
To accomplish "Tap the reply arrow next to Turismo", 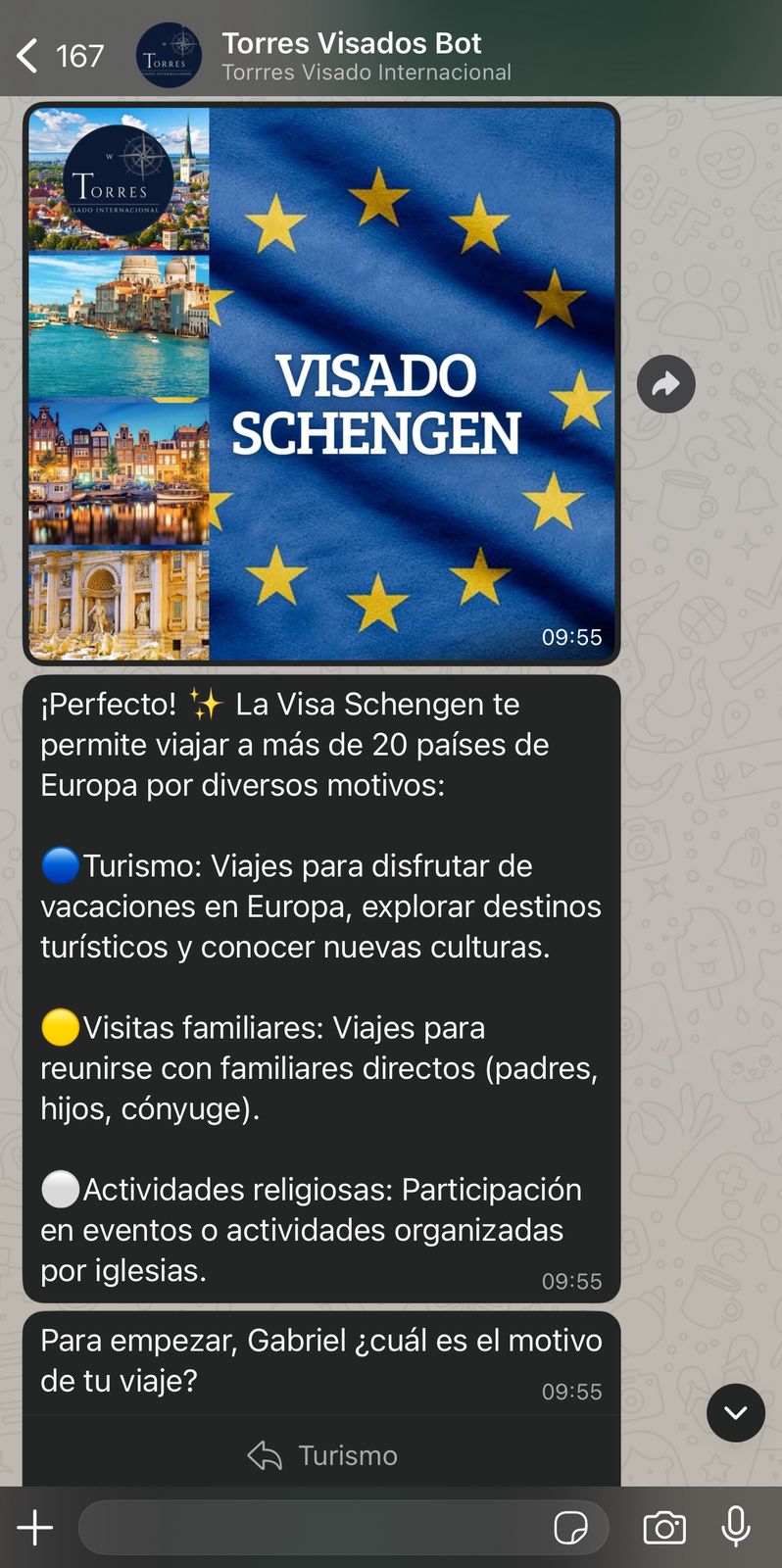I will [x=263, y=1455].
